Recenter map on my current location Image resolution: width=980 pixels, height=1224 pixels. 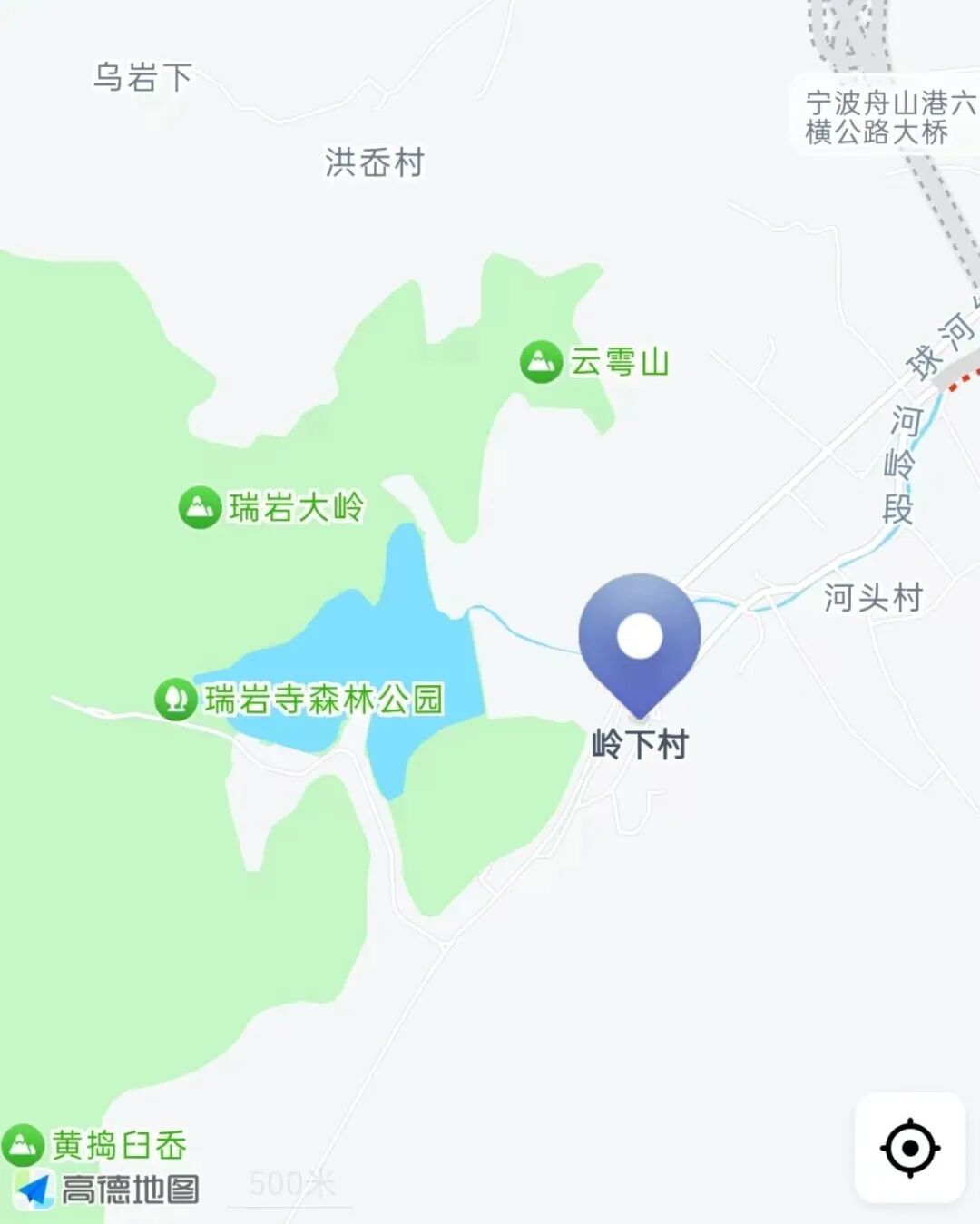(x=909, y=1148)
